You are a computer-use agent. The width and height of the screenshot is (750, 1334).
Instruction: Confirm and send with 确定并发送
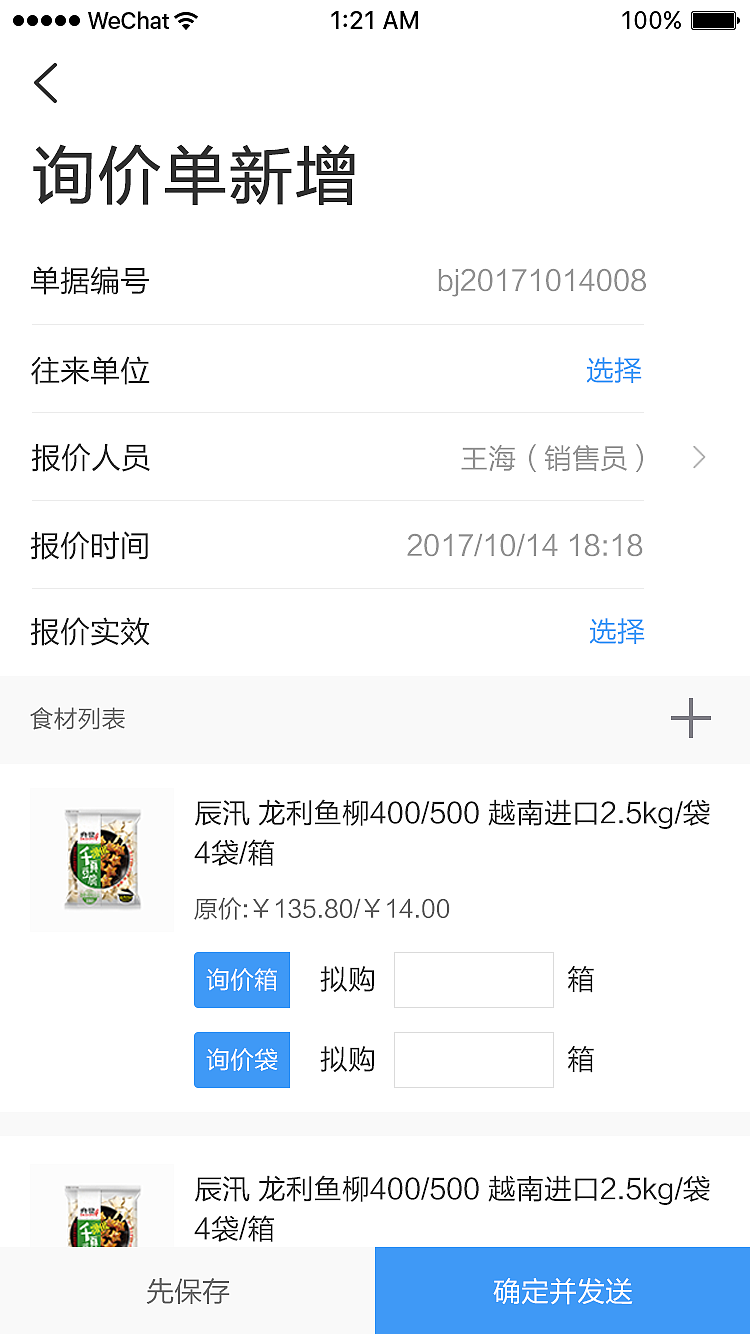562,1291
